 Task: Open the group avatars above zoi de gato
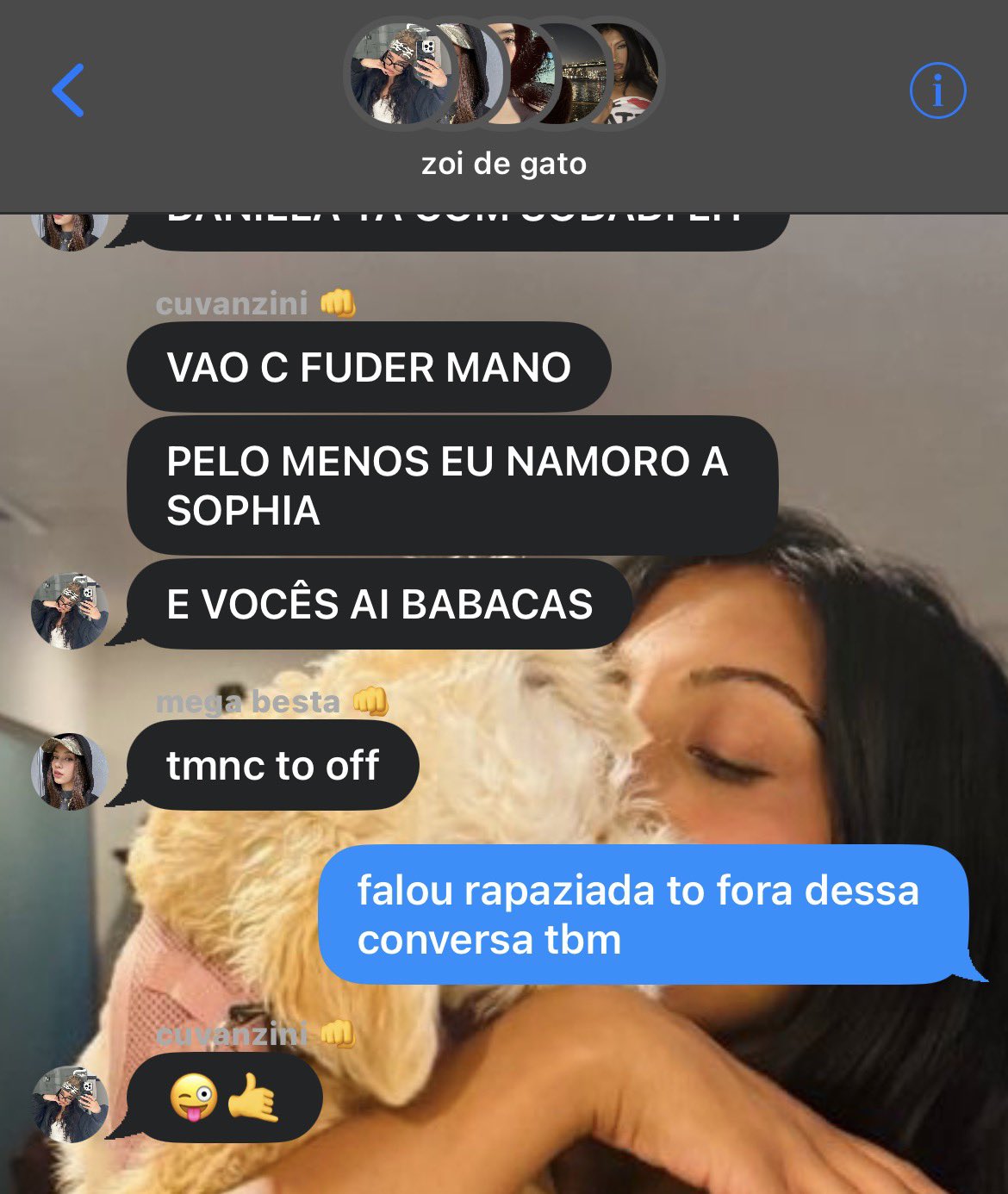tap(504, 75)
